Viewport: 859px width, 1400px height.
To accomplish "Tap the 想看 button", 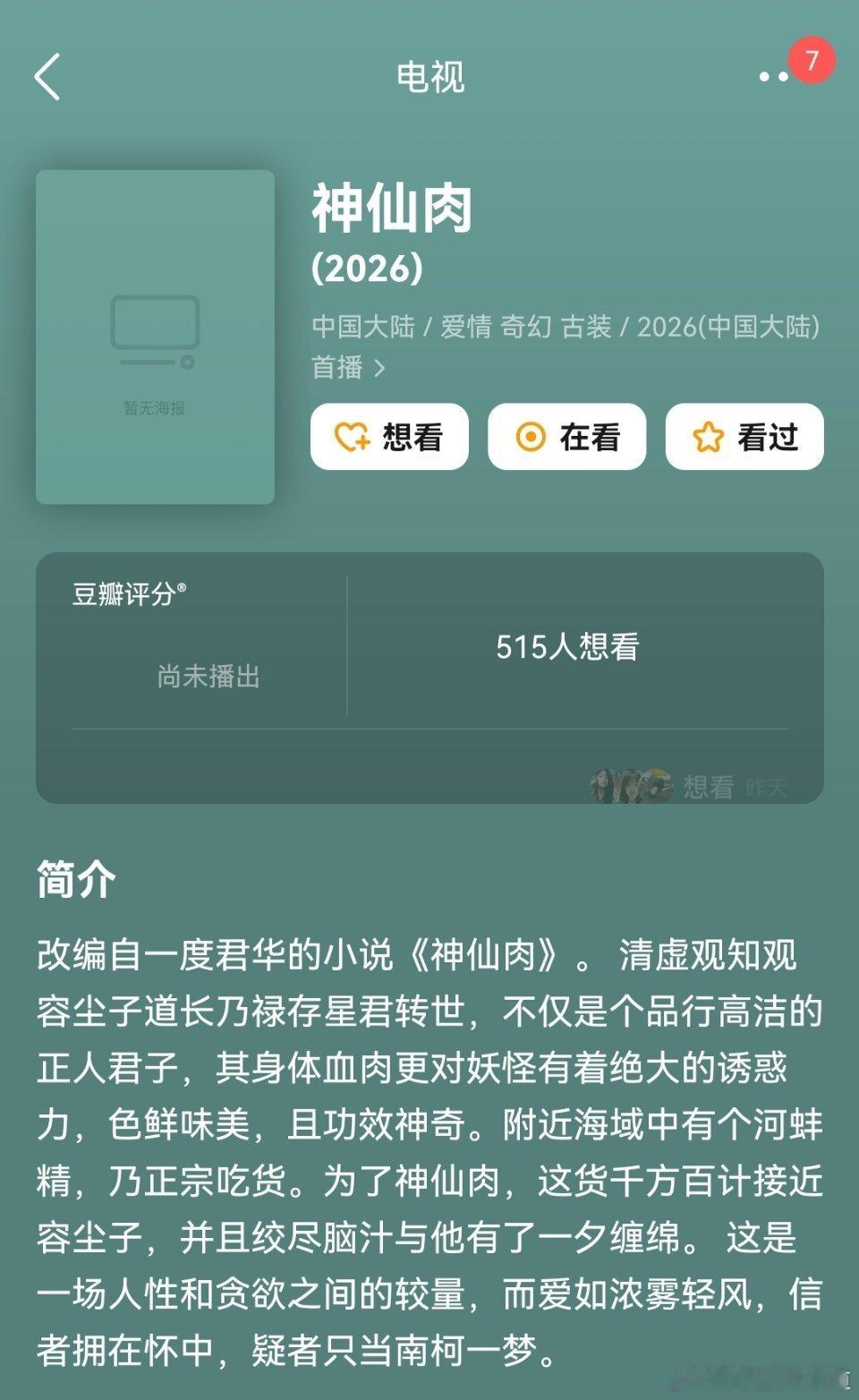I will pyautogui.click(x=388, y=437).
